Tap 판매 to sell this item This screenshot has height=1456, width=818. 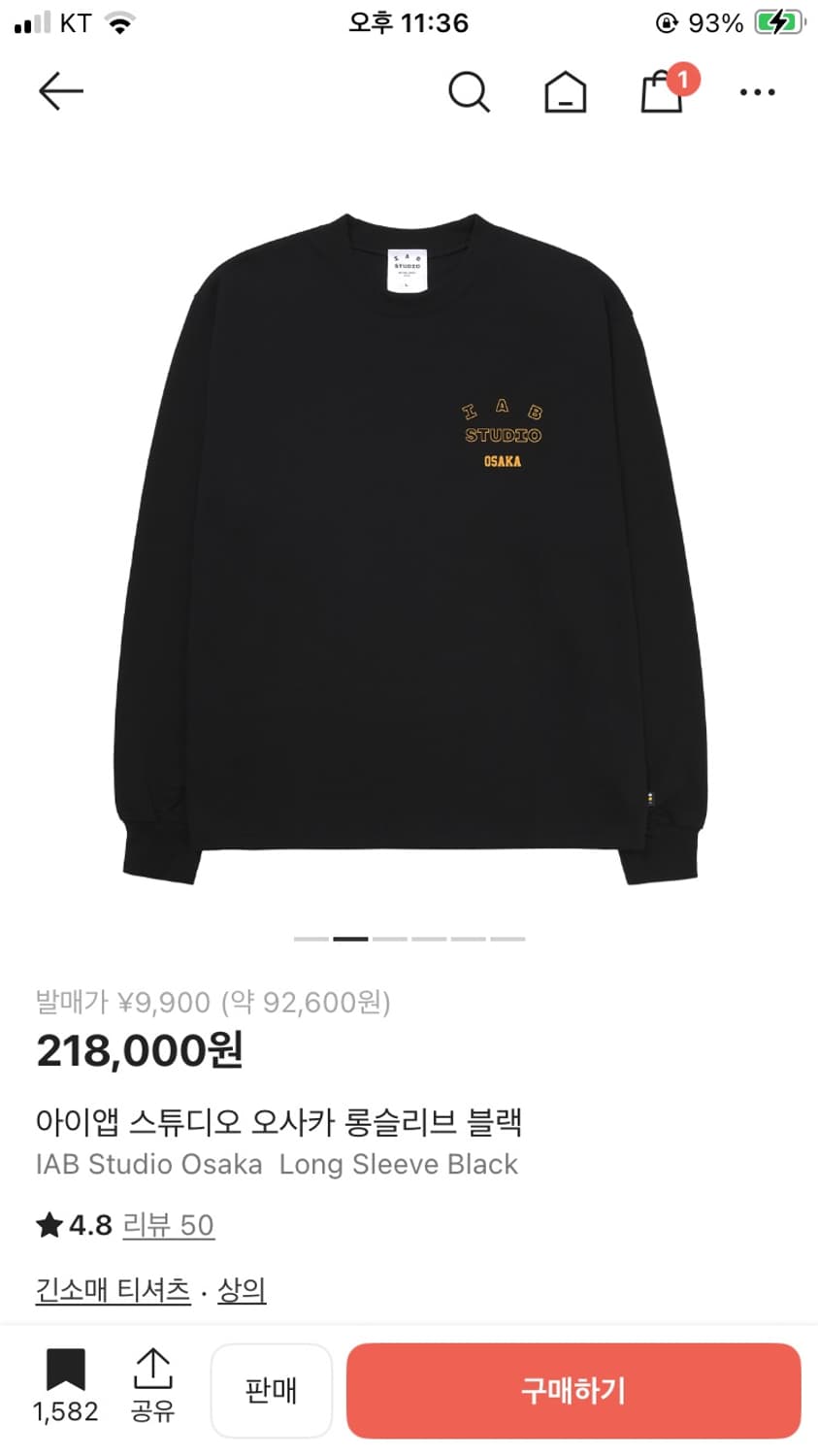(272, 1390)
